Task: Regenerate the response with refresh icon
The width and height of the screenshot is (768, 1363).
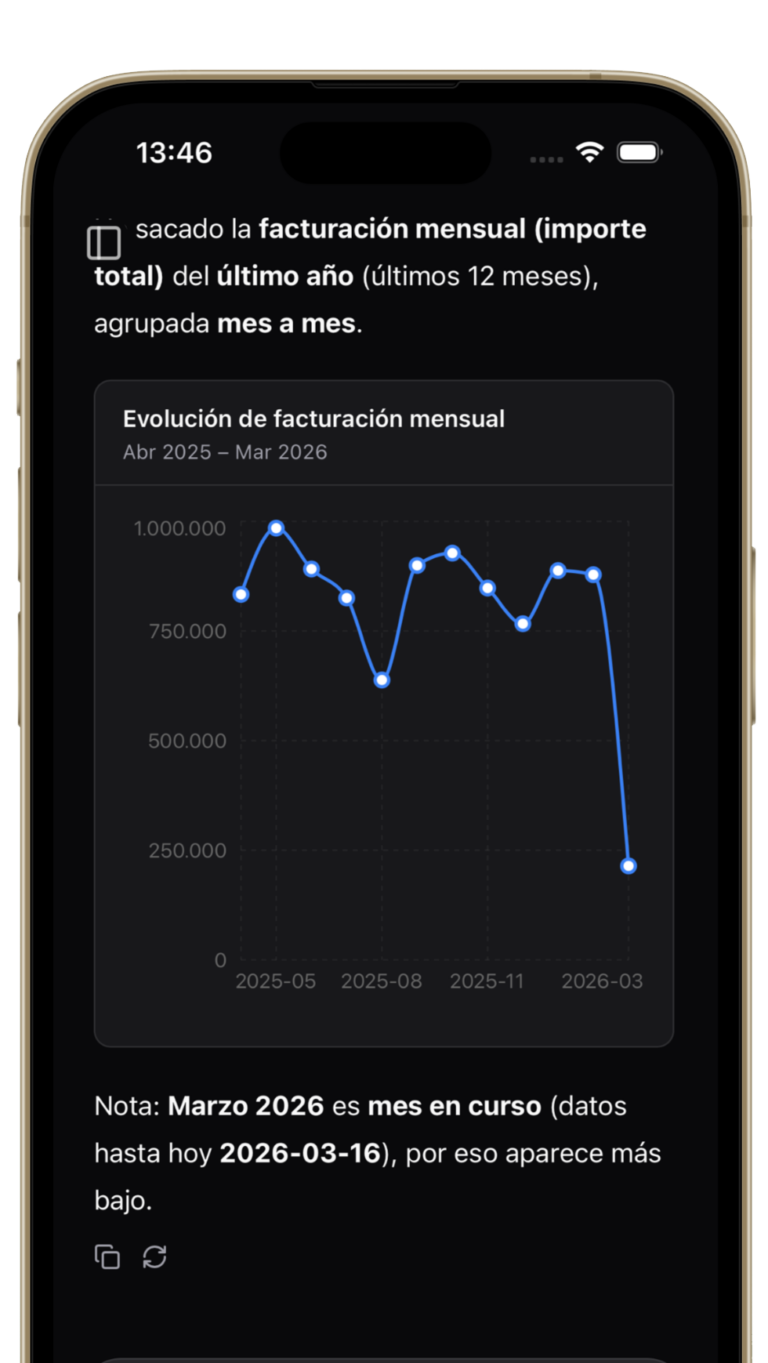Action: click(x=155, y=1257)
